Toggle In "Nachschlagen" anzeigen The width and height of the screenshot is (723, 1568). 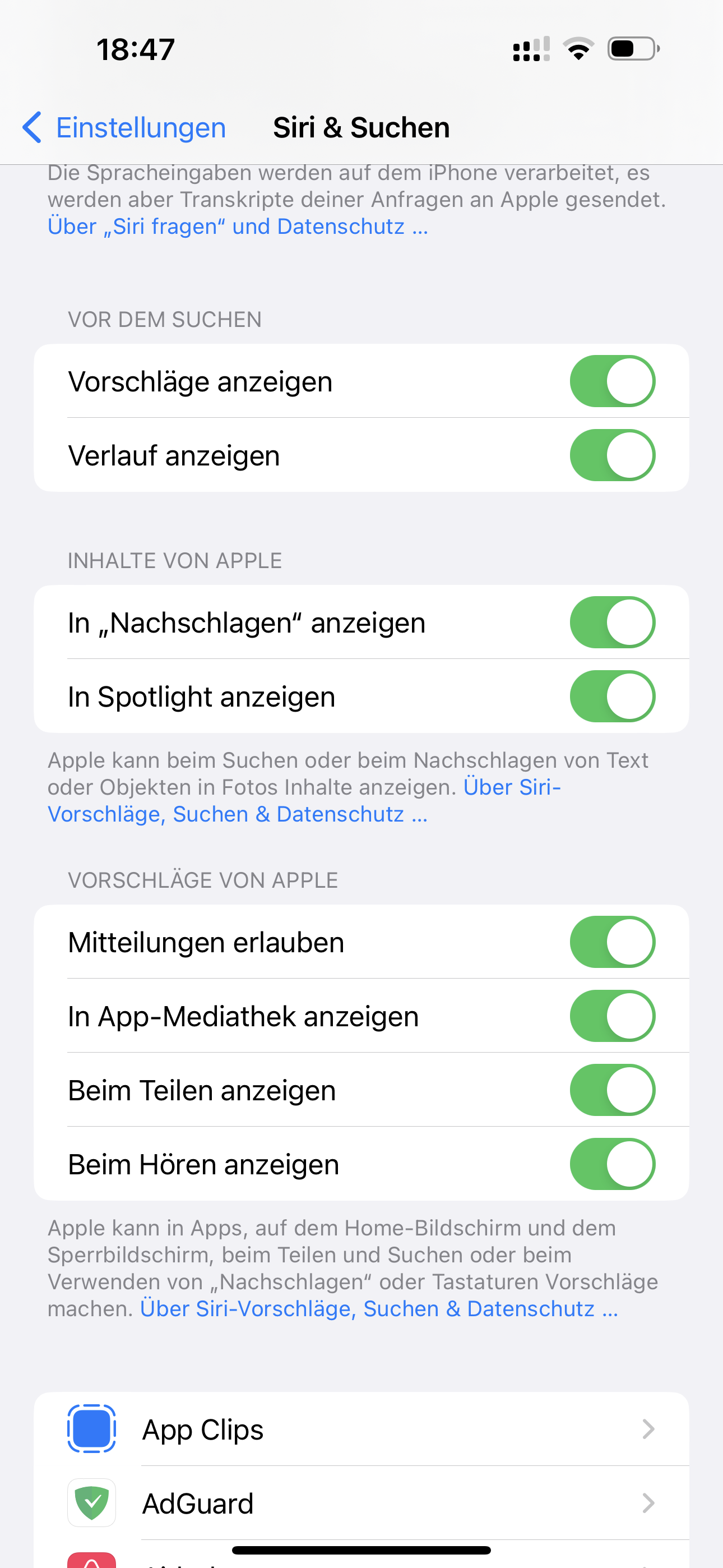pos(611,622)
